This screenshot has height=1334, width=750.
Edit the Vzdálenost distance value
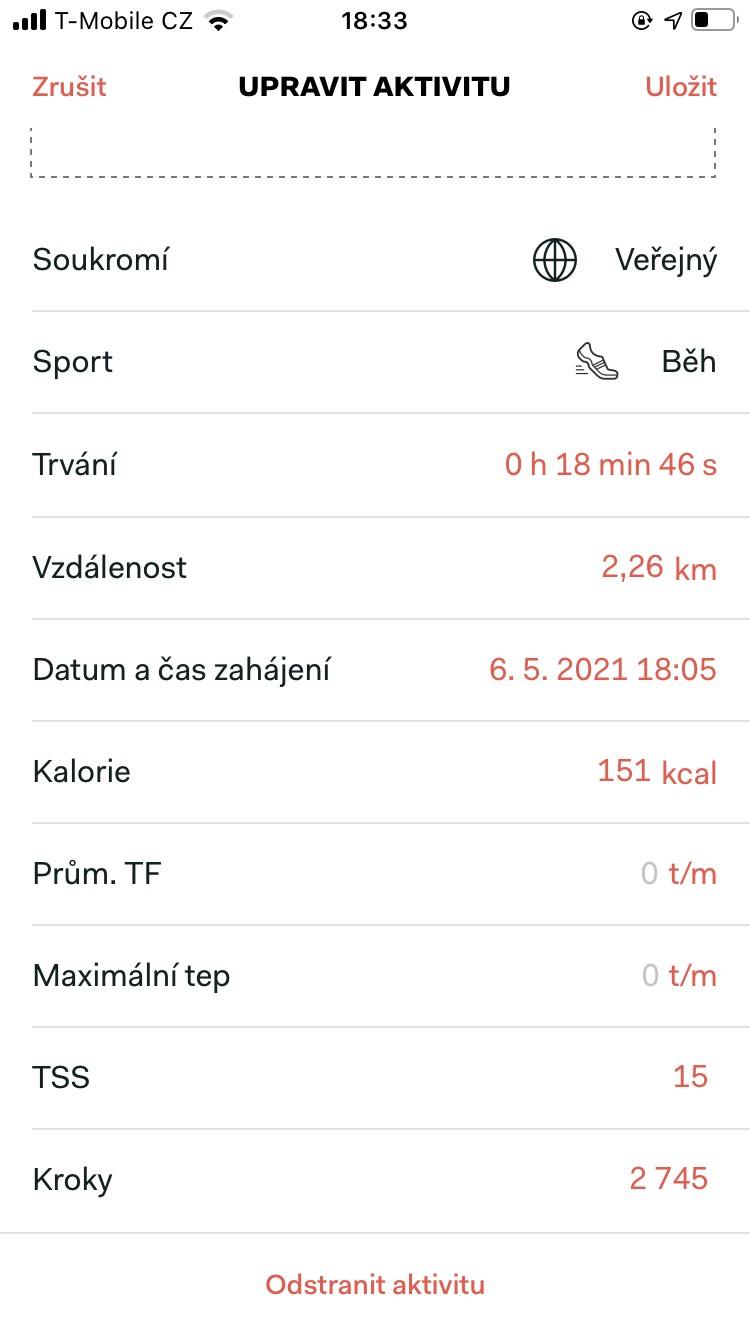click(659, 568)
